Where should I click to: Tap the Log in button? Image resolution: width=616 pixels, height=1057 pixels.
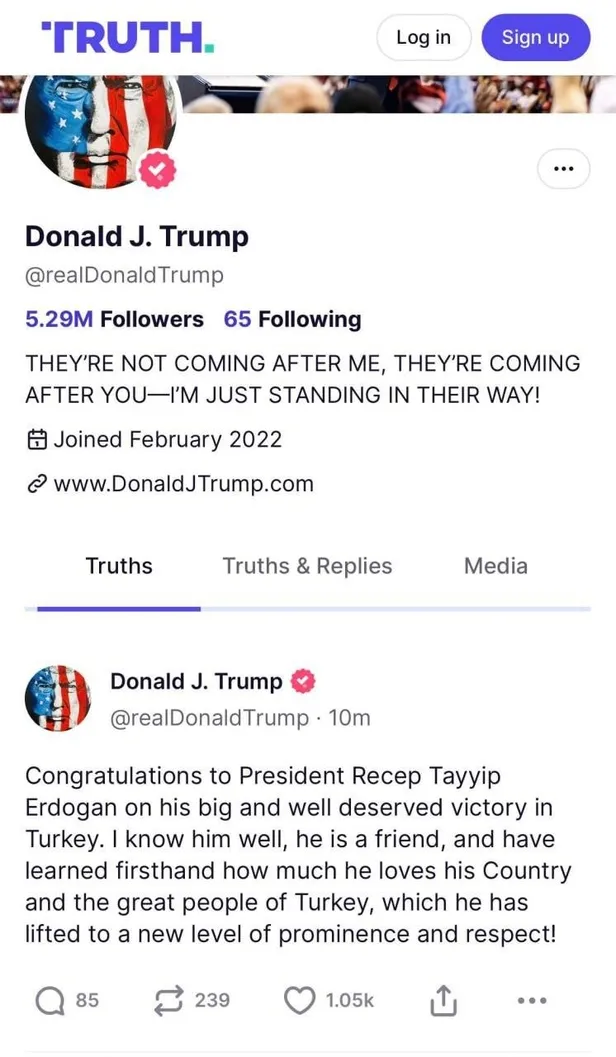pos(423,38)
